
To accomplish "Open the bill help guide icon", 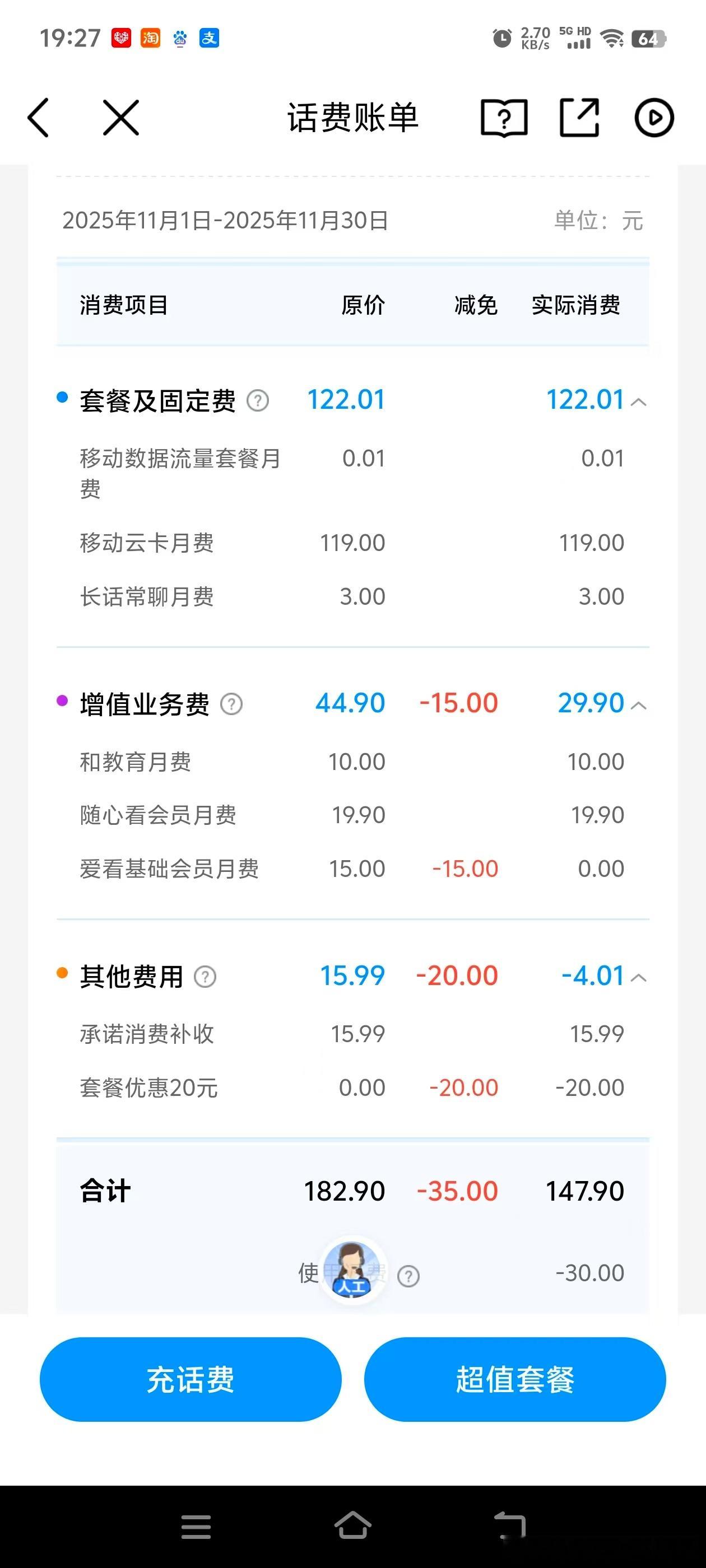I will [x=504, y=118].
